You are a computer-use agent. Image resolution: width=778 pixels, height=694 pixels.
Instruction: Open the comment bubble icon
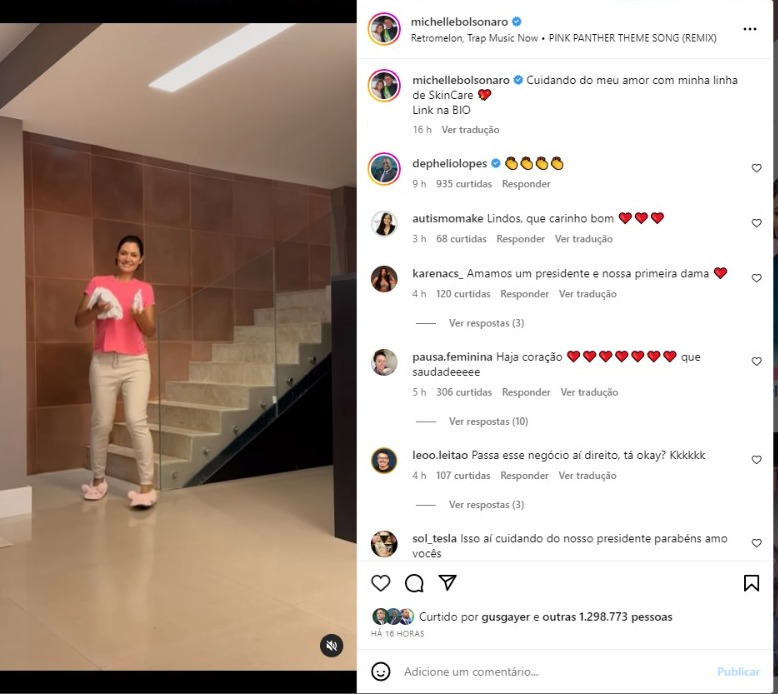point(414,583)
